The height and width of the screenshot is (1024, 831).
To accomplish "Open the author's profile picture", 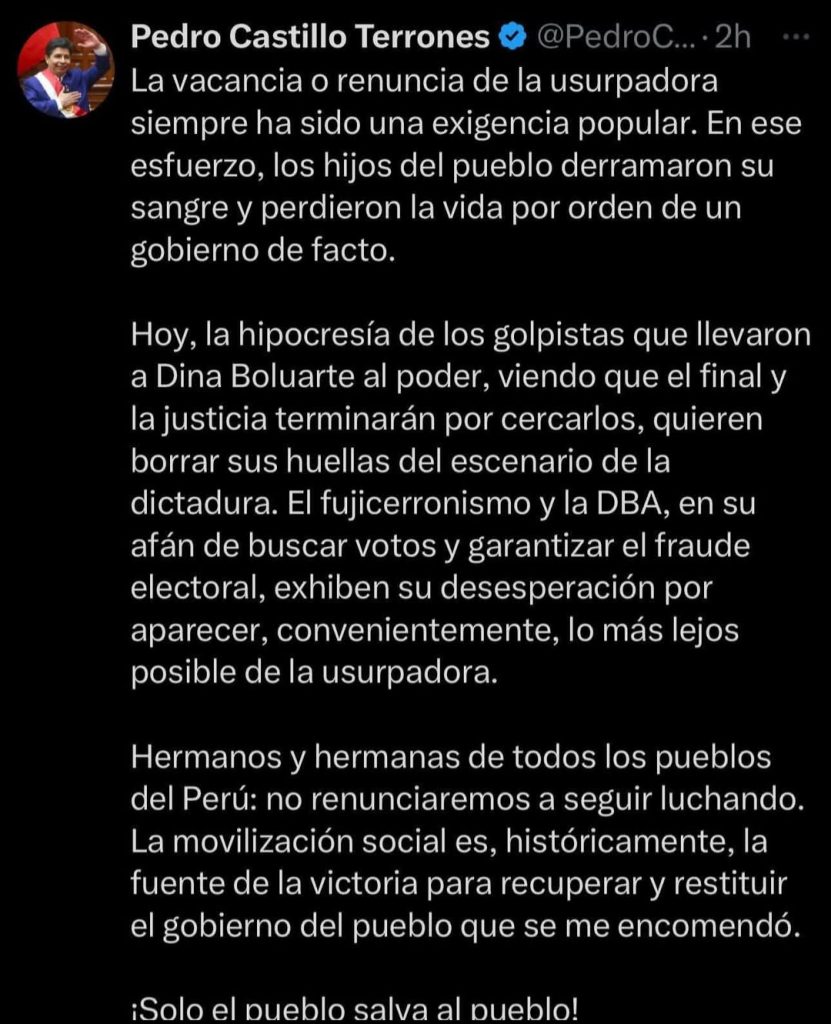I will tap(66, 70).
